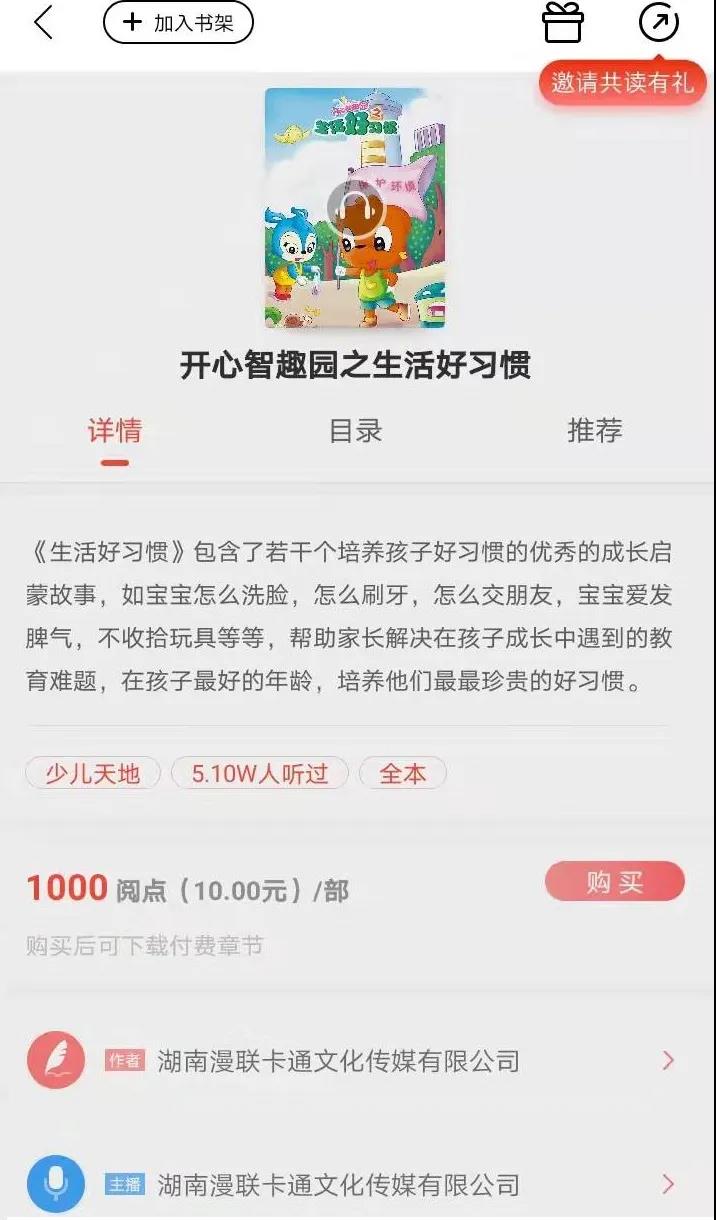Tap 加入书架 to add to bookshelf
Image resolution: width=716 pixels, height=1220 pixels.
pos(178,23)
